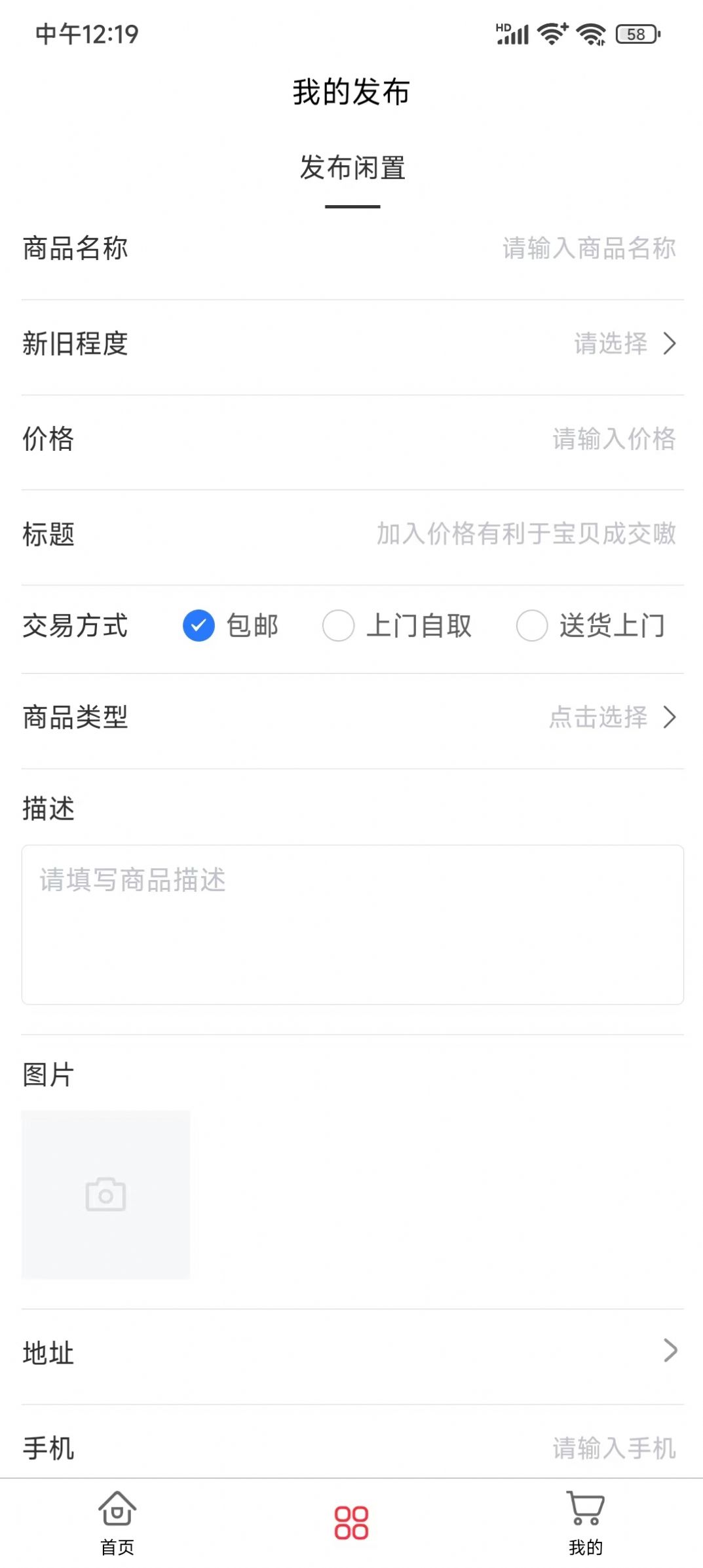Select the 发布闲置 tab
Image resolution: width=703 pixels, height=1568 pixels.
352,168
